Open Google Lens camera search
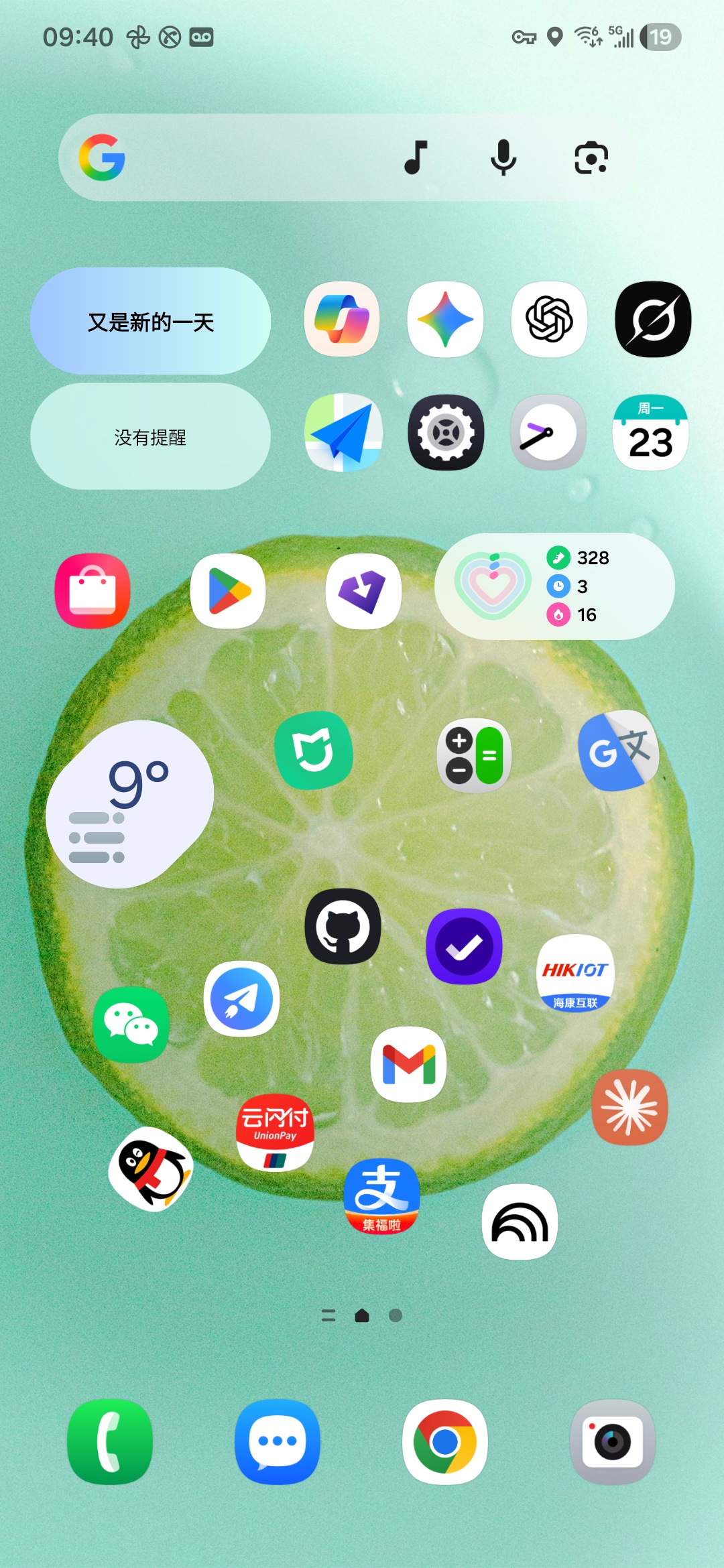The height and width of the screenshot is (1568, 724). pos(591,158)
